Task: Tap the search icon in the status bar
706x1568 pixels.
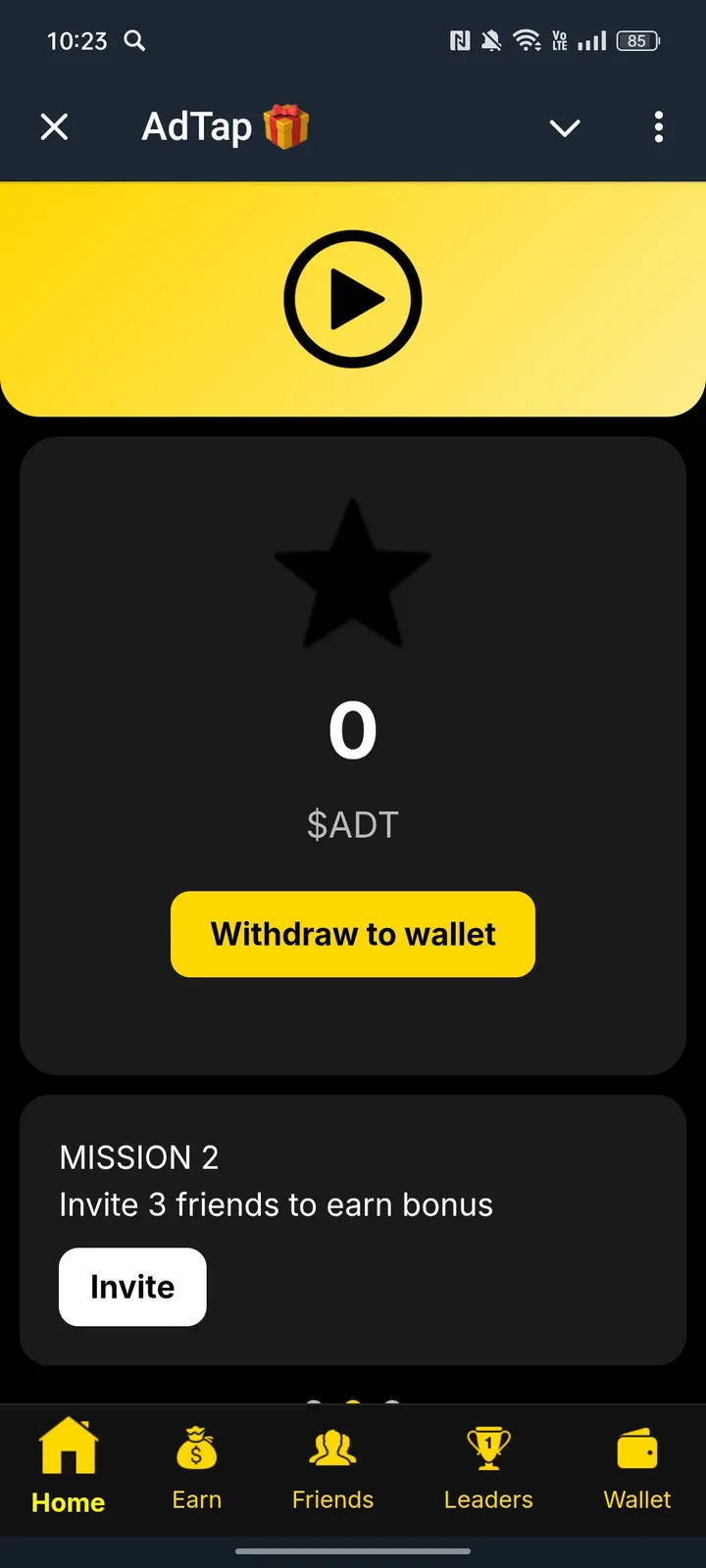Action: point(134,41)
